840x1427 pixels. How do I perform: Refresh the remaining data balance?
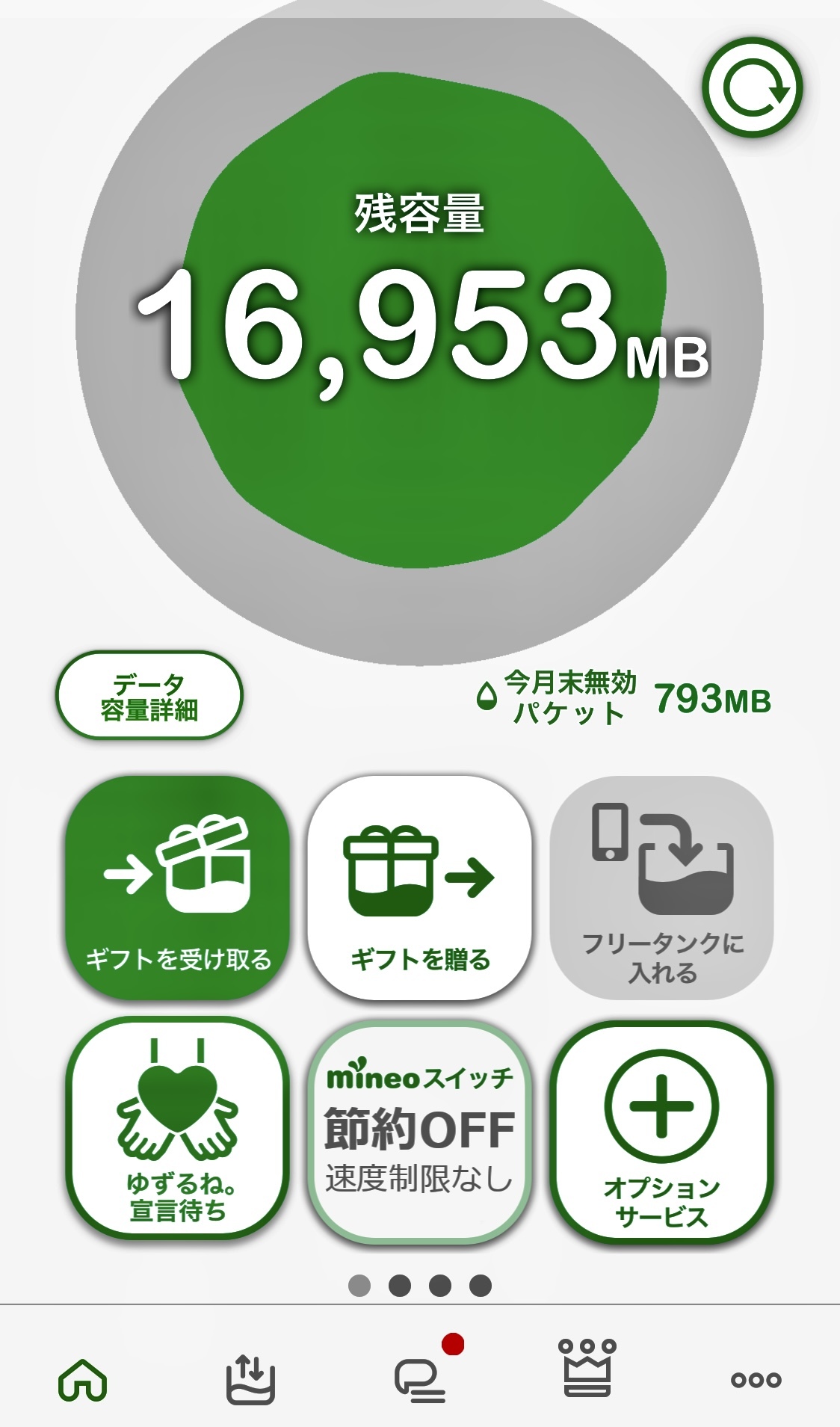[752, 88]
